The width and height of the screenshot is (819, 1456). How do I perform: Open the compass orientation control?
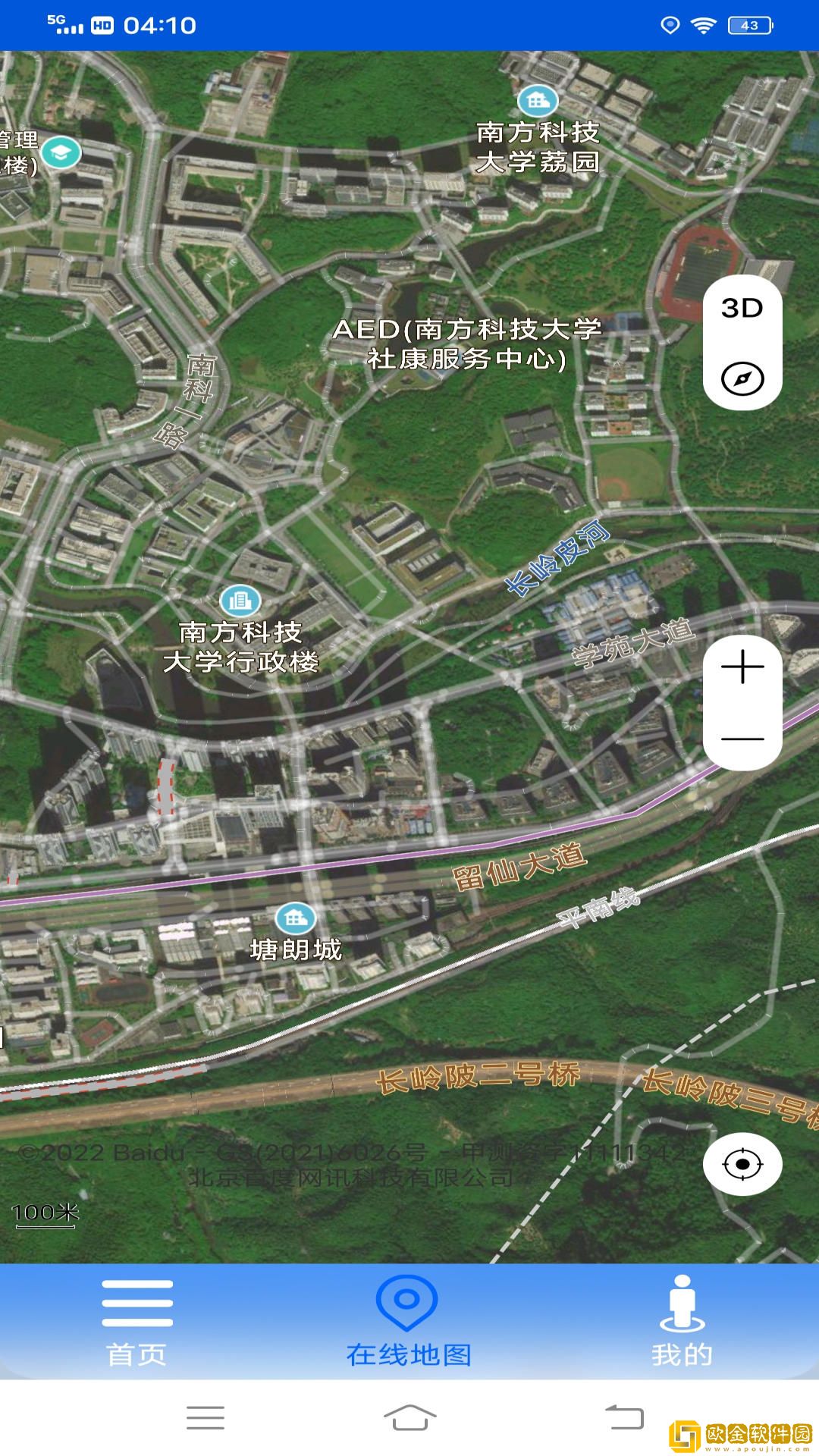[742, 377]
